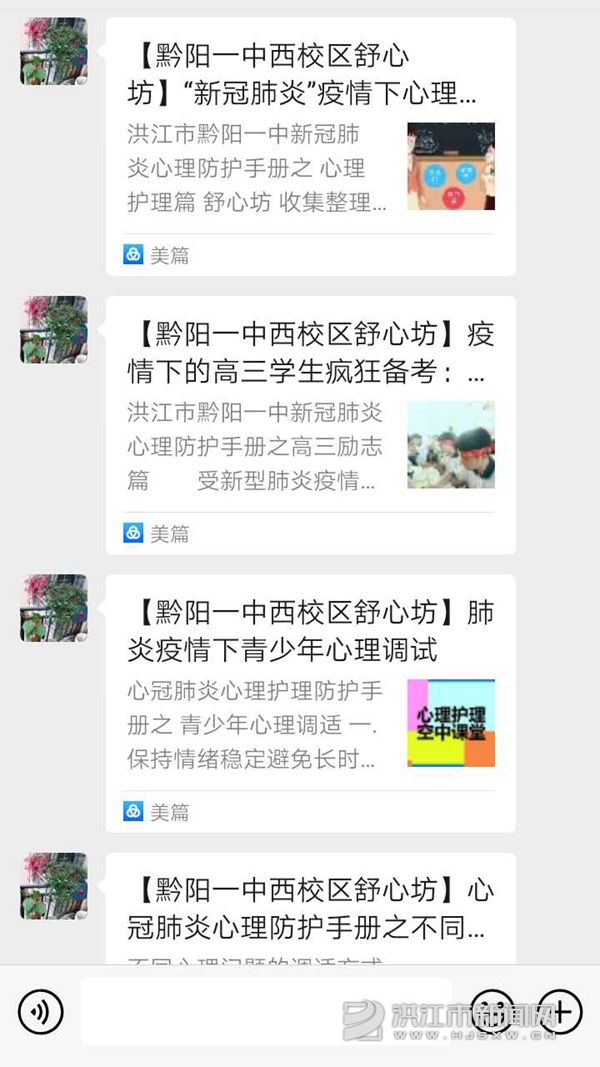Open the plus attachment menu
600x1067 pixels.
pos(560,1012)
